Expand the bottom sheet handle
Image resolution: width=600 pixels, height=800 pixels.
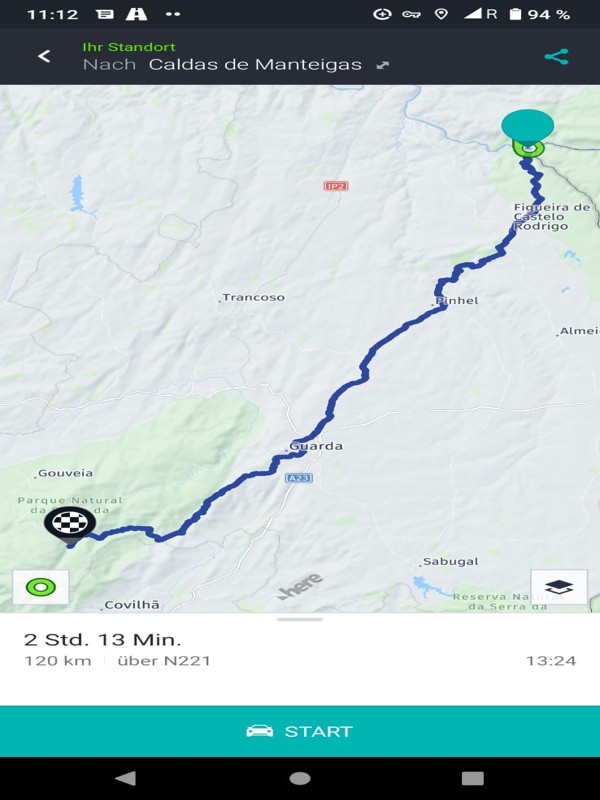tap(300, 619)
